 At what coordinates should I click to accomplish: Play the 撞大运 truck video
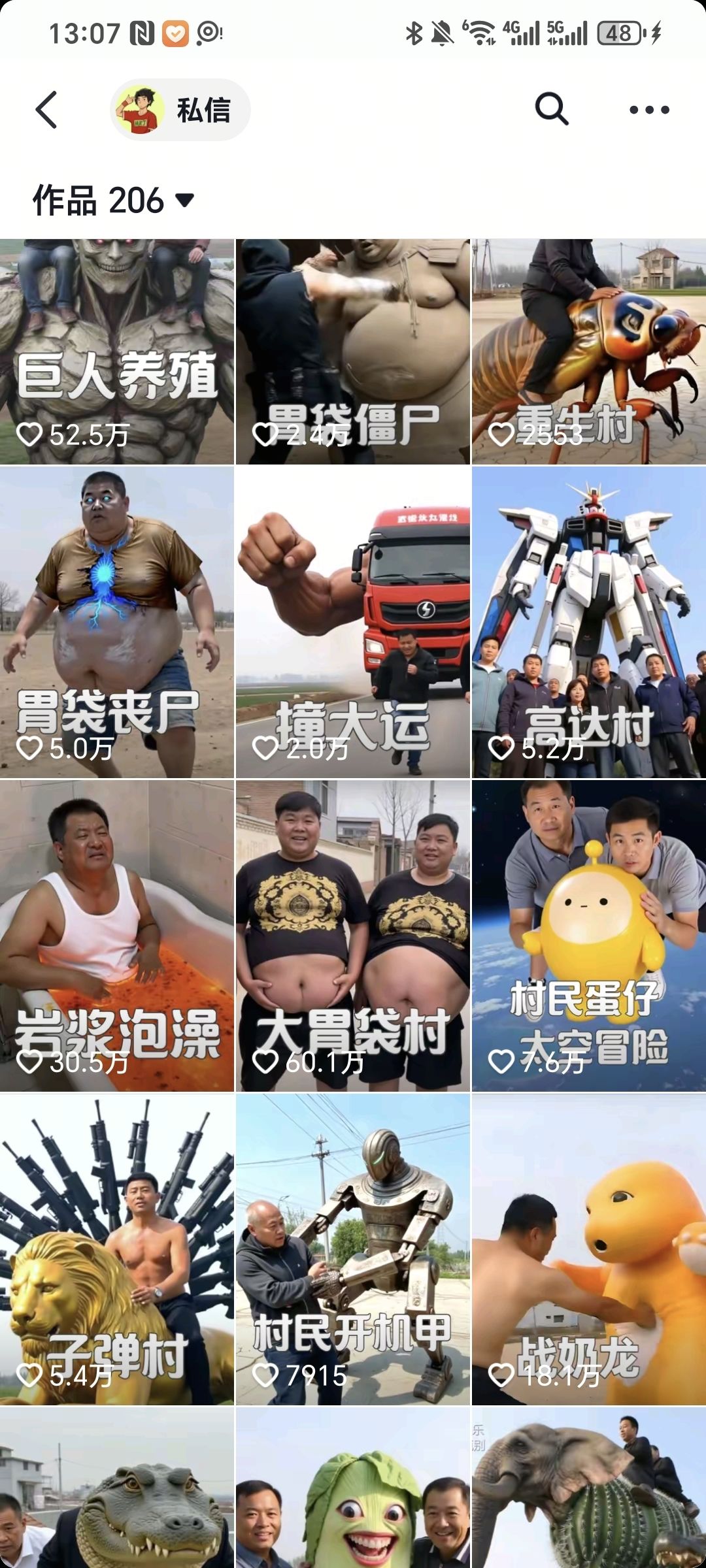[352, 621]
